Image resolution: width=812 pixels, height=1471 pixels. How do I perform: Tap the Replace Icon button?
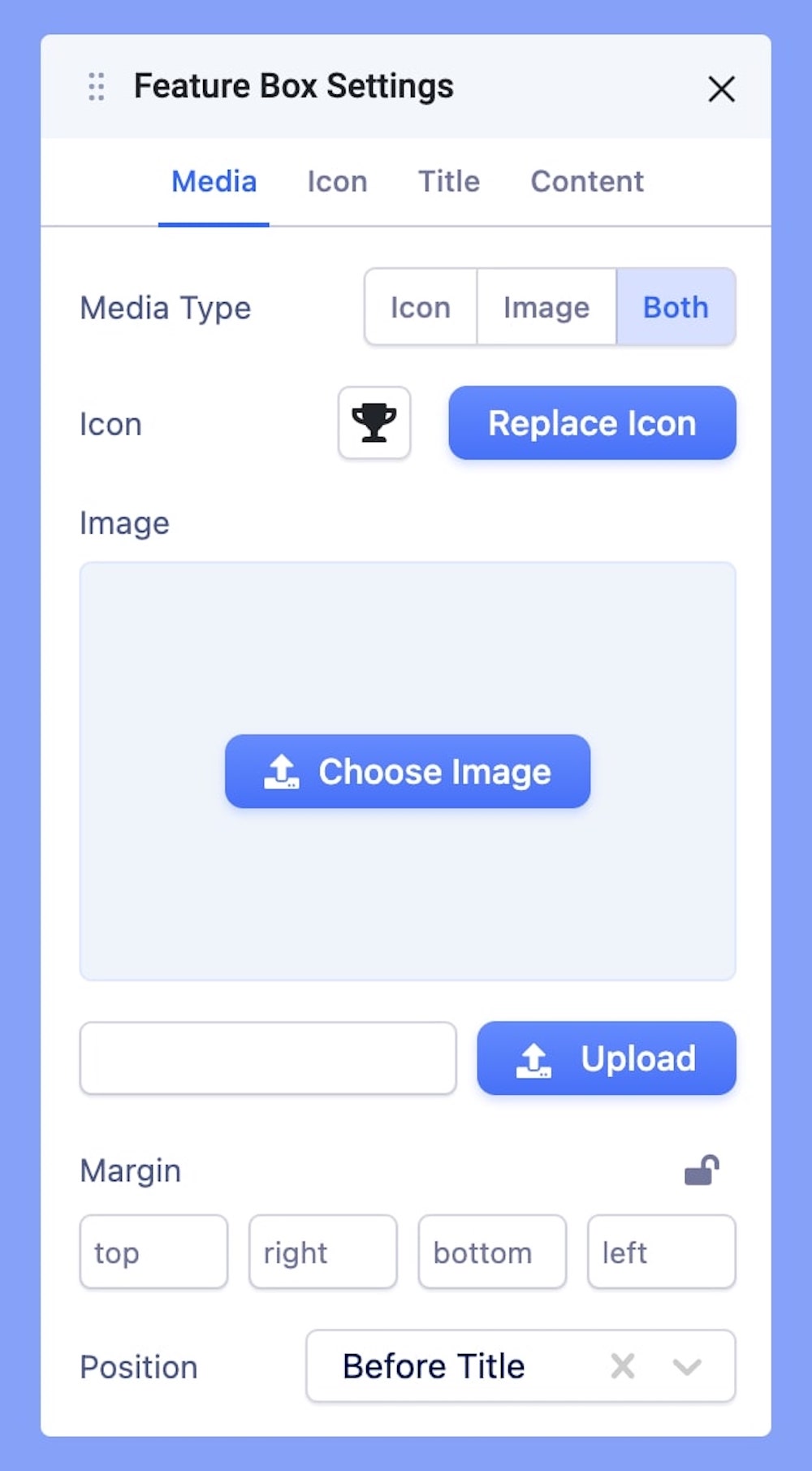point(592,422)
